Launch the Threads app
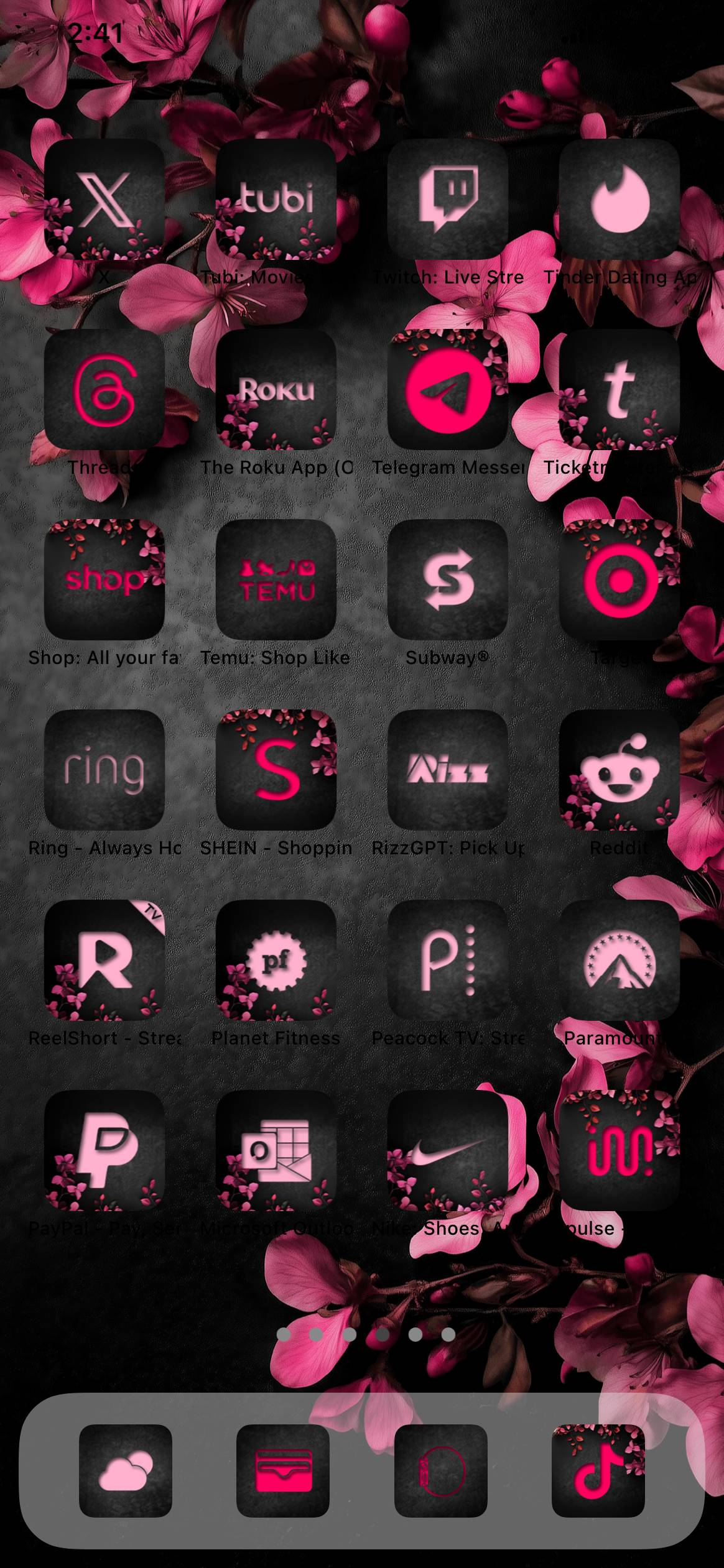This screenshot has width=724, height=1568. (104, 389)
